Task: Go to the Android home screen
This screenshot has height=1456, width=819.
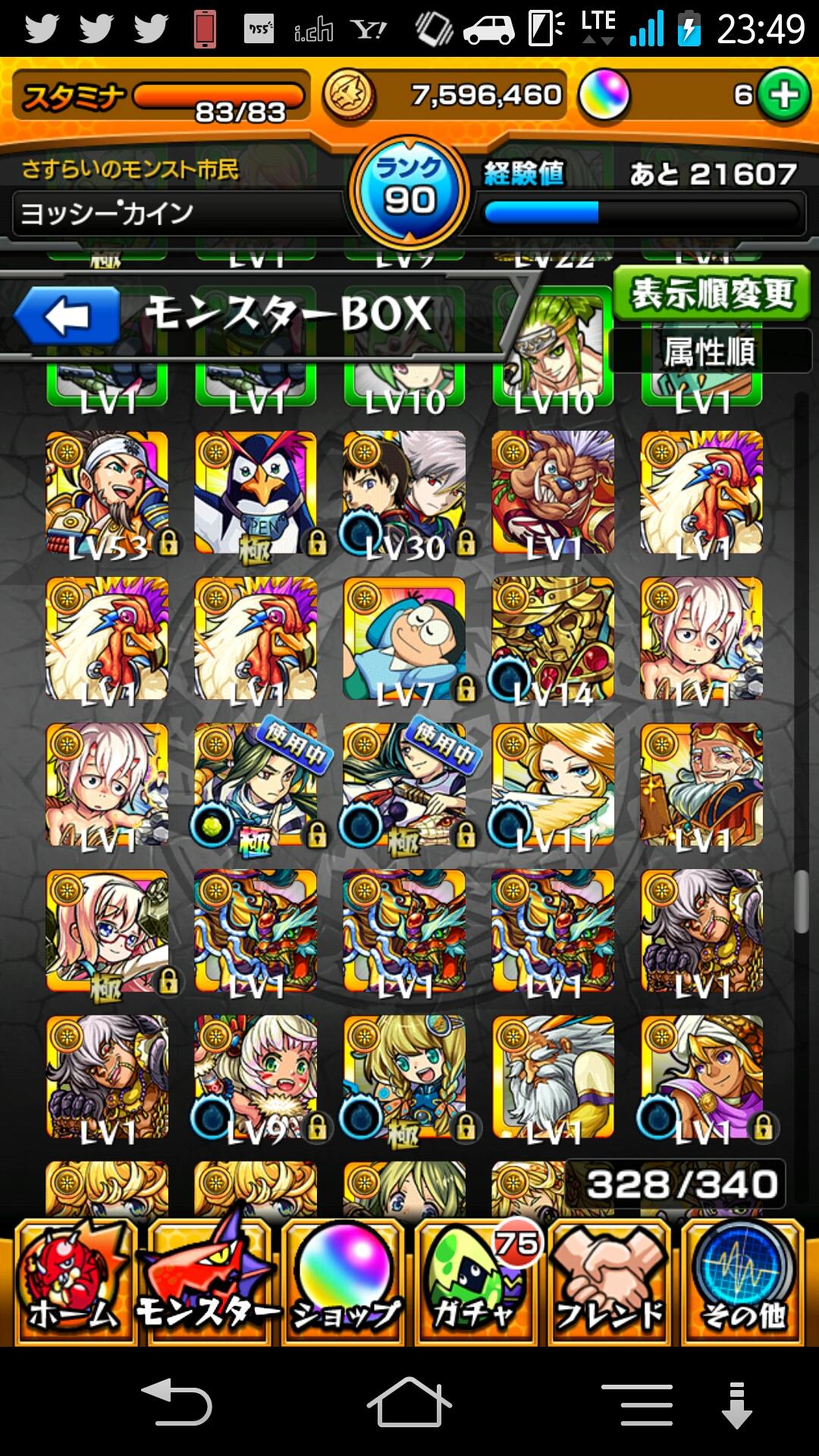Action: [409, 1401]
